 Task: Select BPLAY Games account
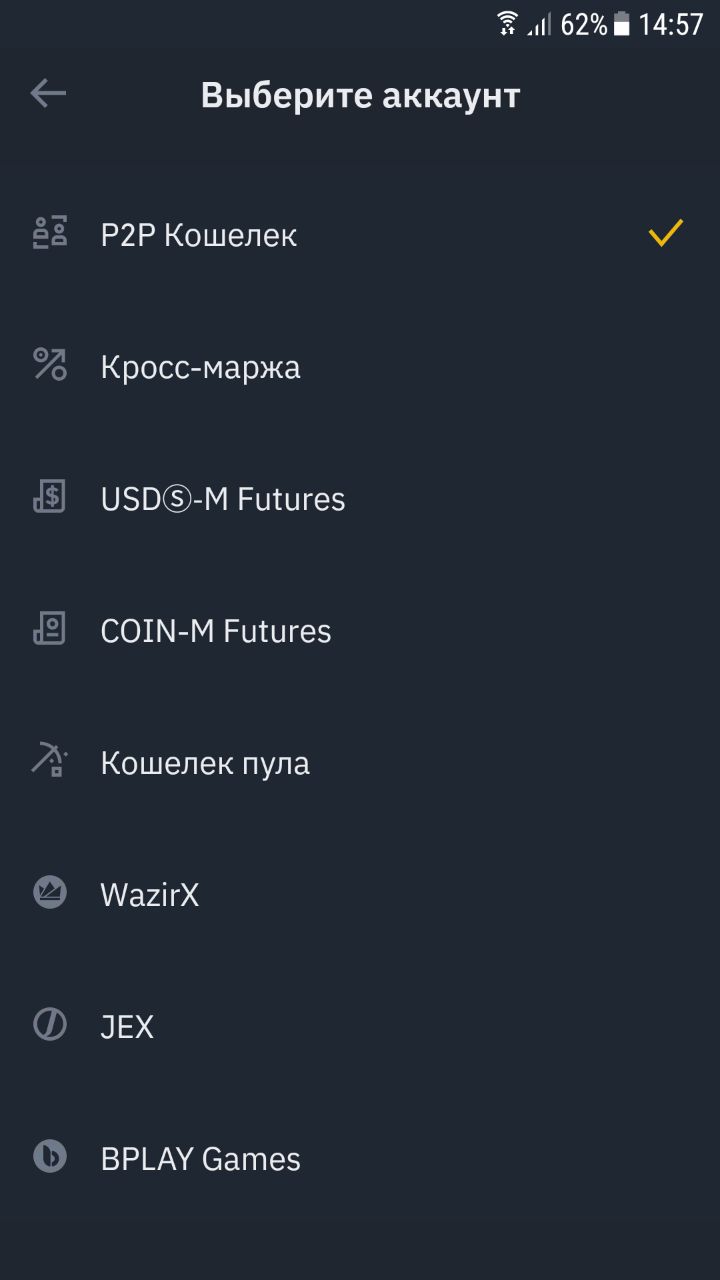360,1159
